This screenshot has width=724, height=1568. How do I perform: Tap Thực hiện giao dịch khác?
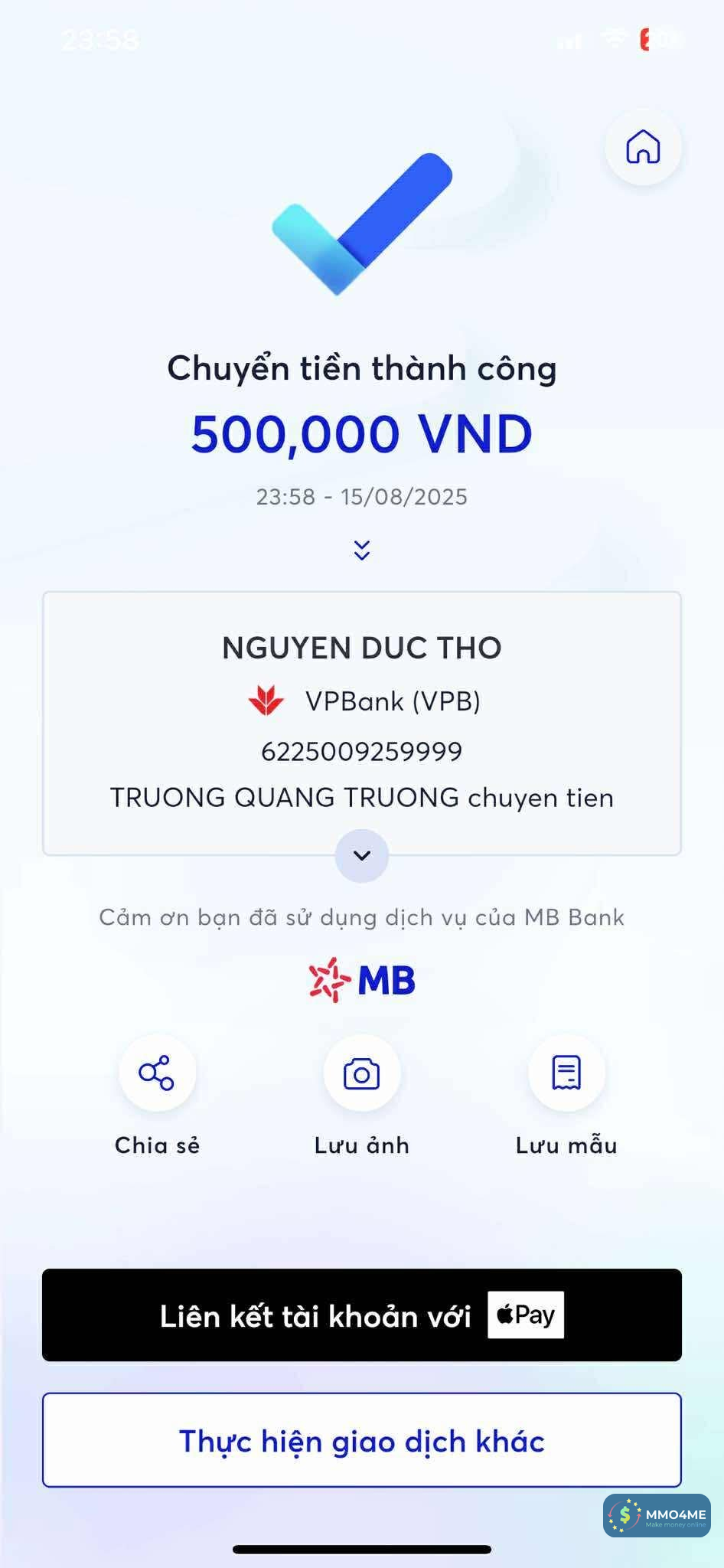click(362, 1440)
